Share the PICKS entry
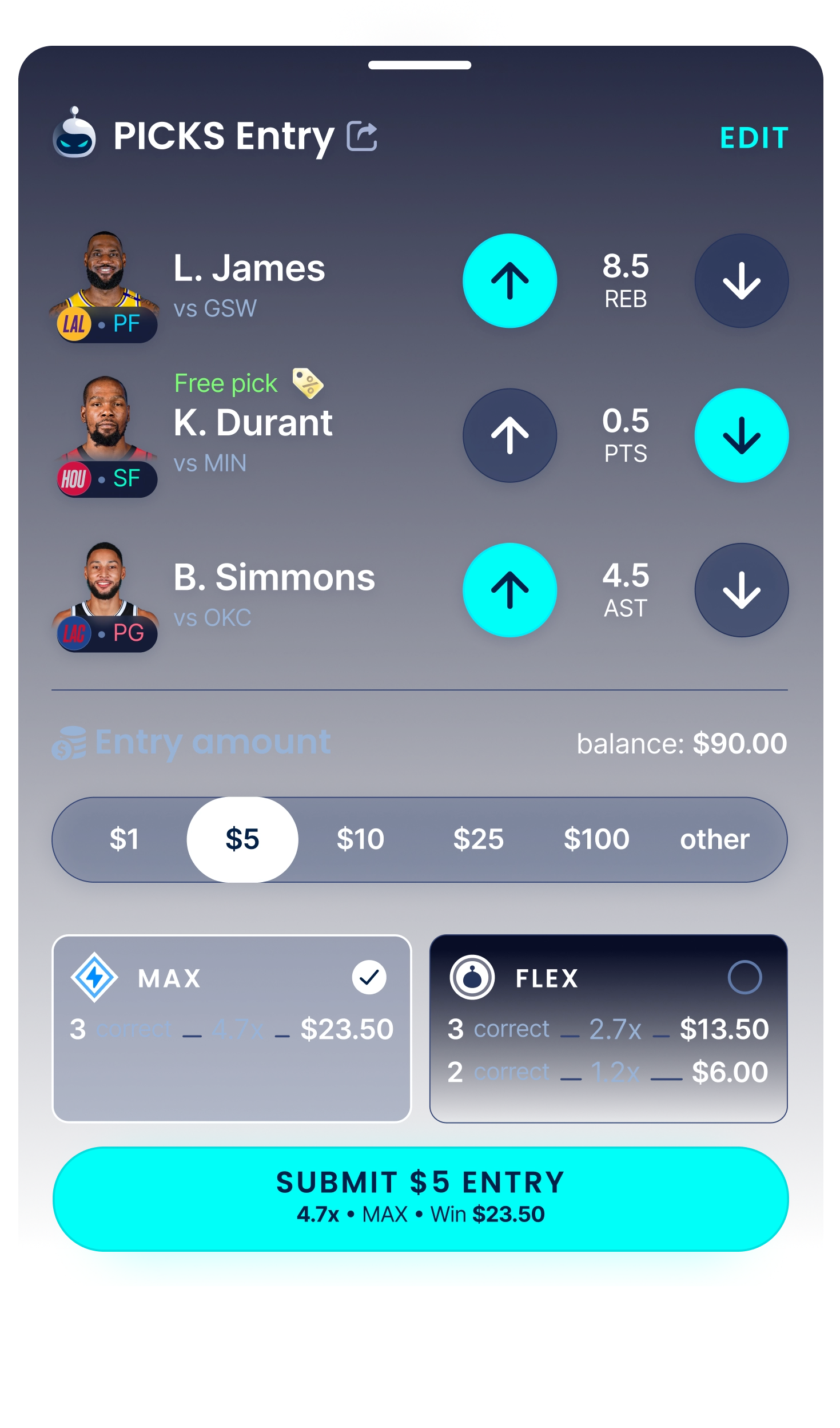Screen dimensions: 840x1428 (x=362, y=137)
